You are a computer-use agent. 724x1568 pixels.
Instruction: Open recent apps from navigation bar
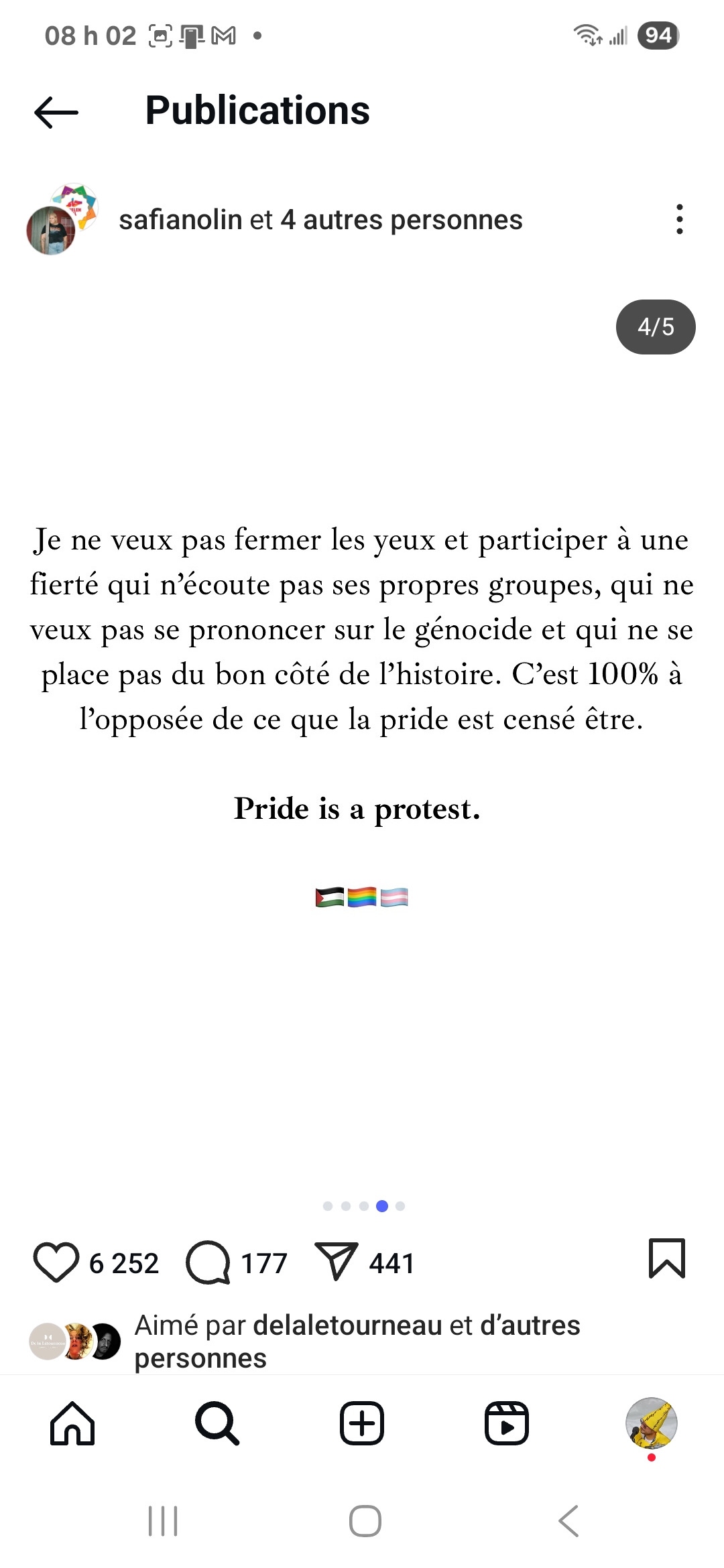[163, 1520]
